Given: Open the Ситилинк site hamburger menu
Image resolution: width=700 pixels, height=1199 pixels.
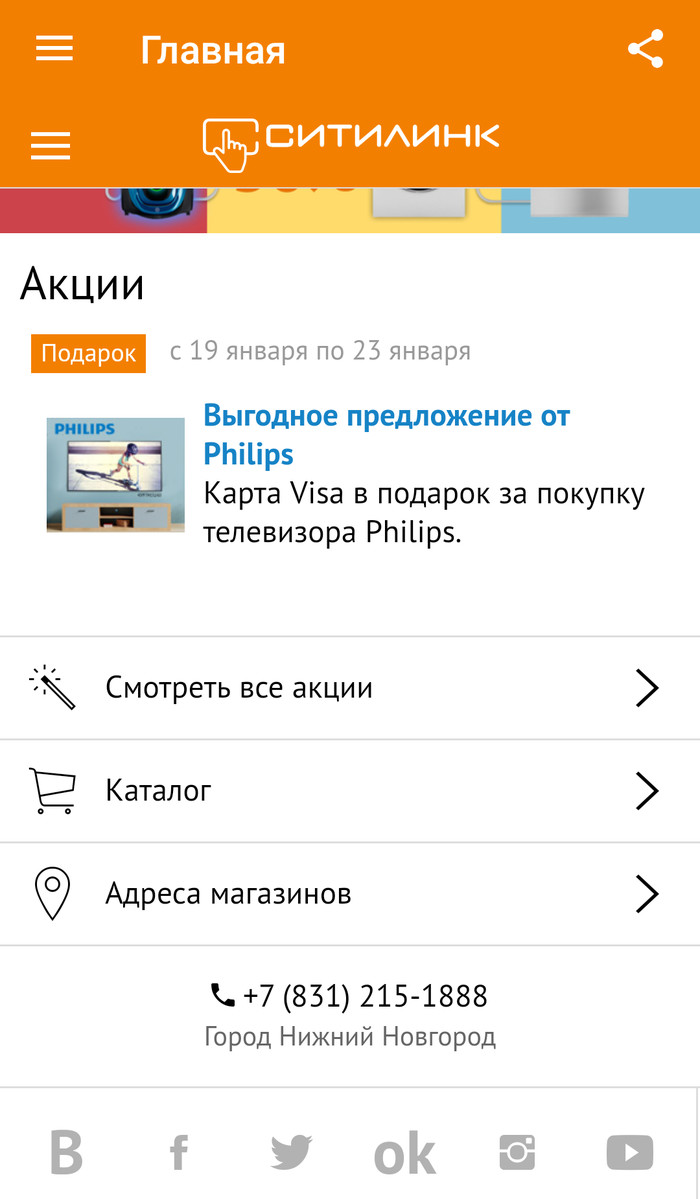Looking at the screenshot, I should click(50, 146).
